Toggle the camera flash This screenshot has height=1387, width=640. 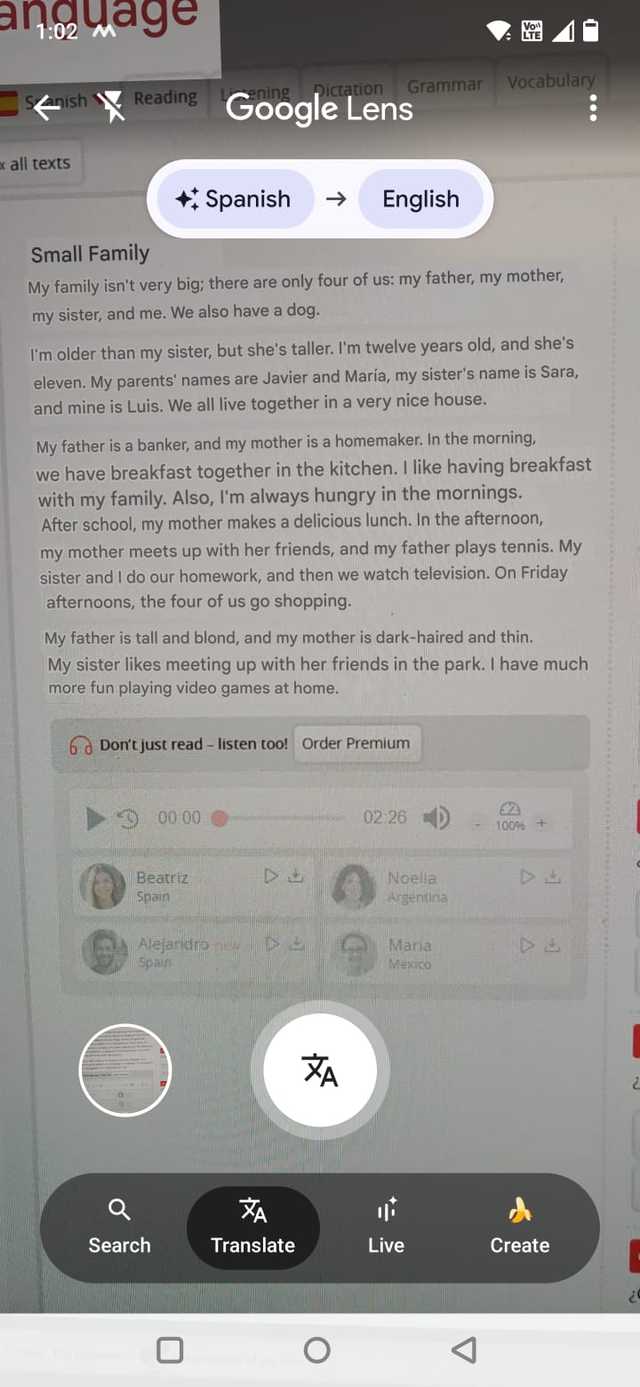coord(111,107)
